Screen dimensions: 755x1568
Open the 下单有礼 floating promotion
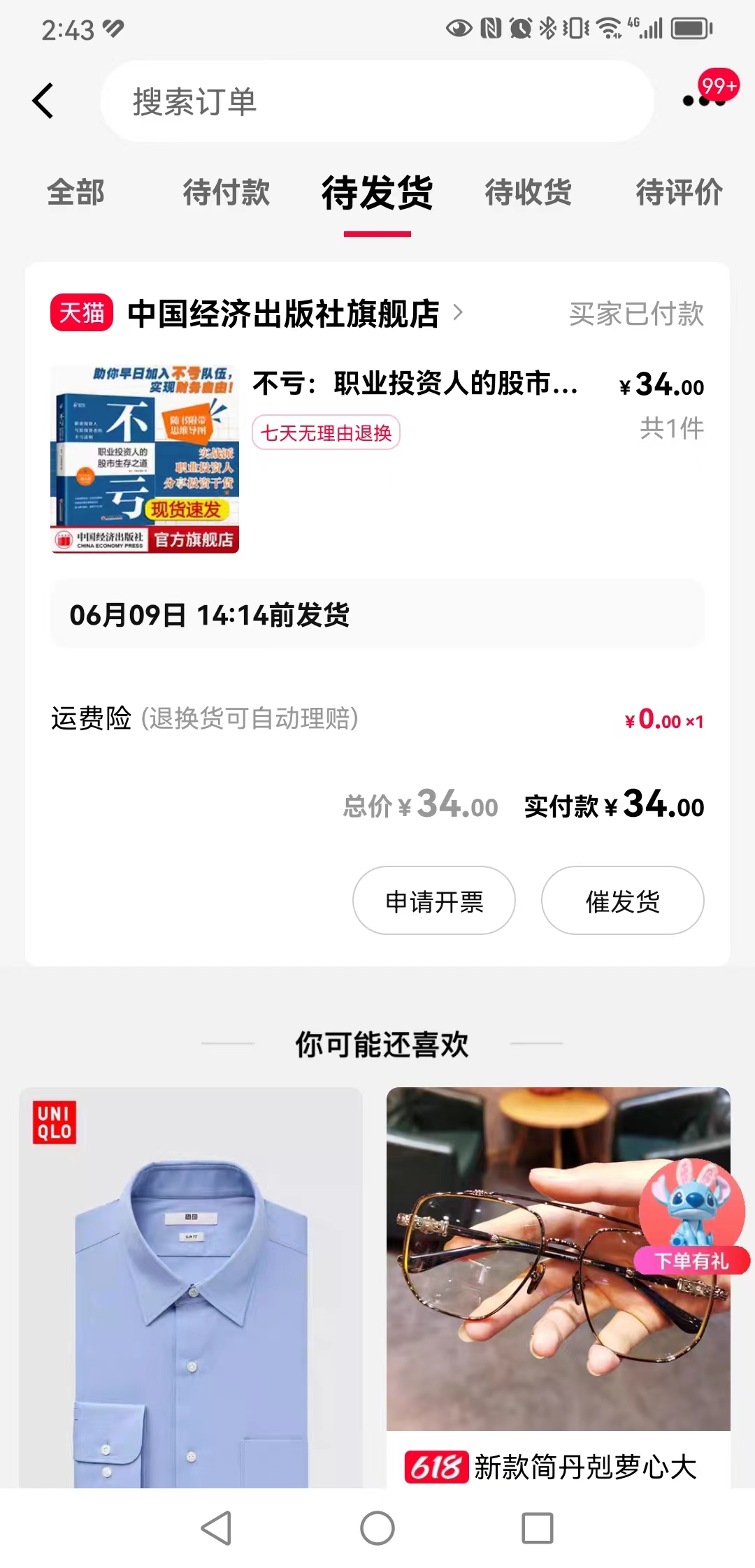tap(692, 1217)
